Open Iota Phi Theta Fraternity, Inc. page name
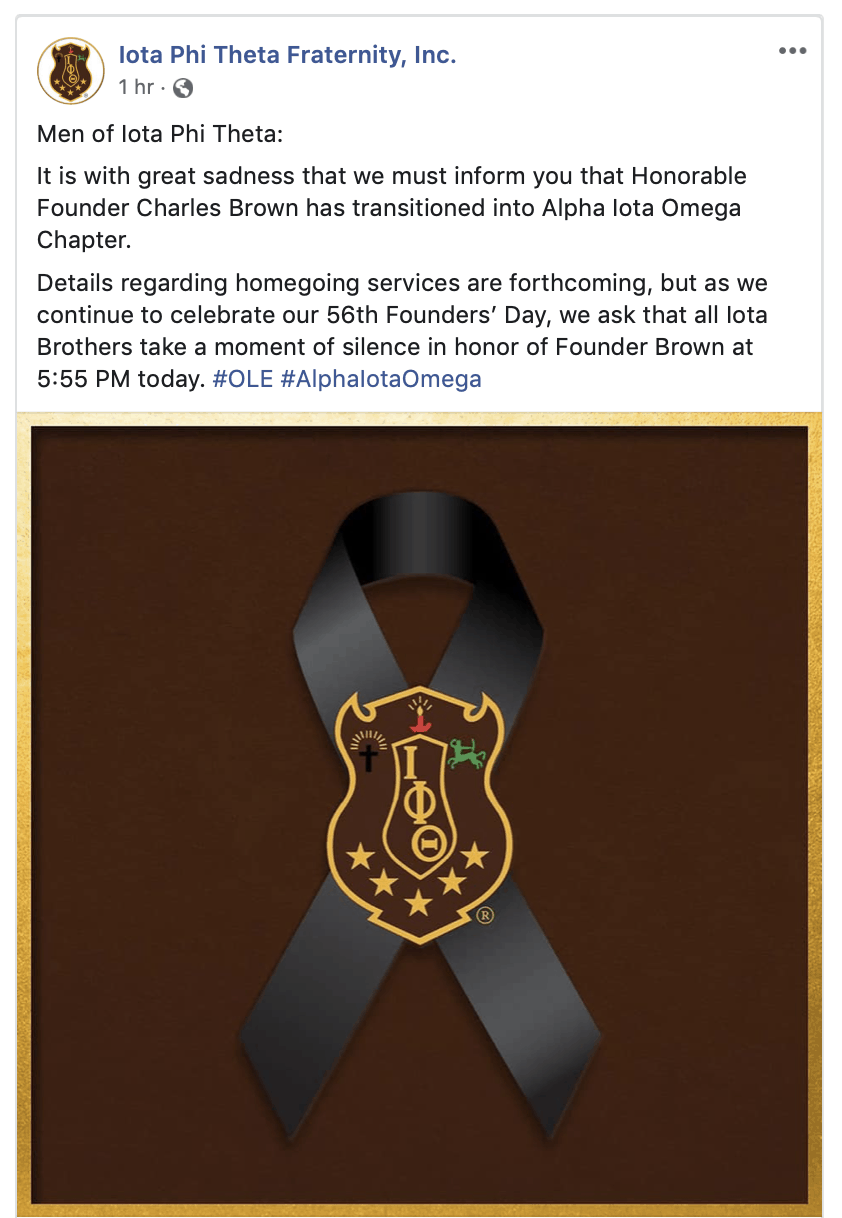The image size is (842, 1218). pyautogui.click(x=287, y=56)
